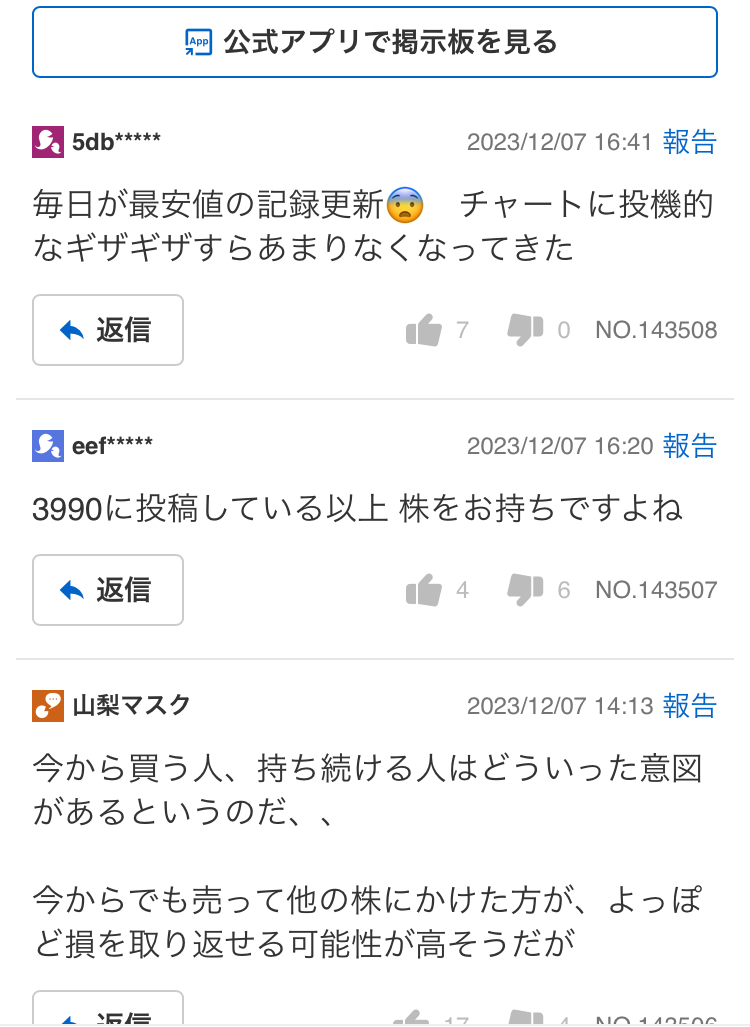Like post NO.143508
Image resolution: width=750 pixels, height=1027 pixels.
click(424, 329)
